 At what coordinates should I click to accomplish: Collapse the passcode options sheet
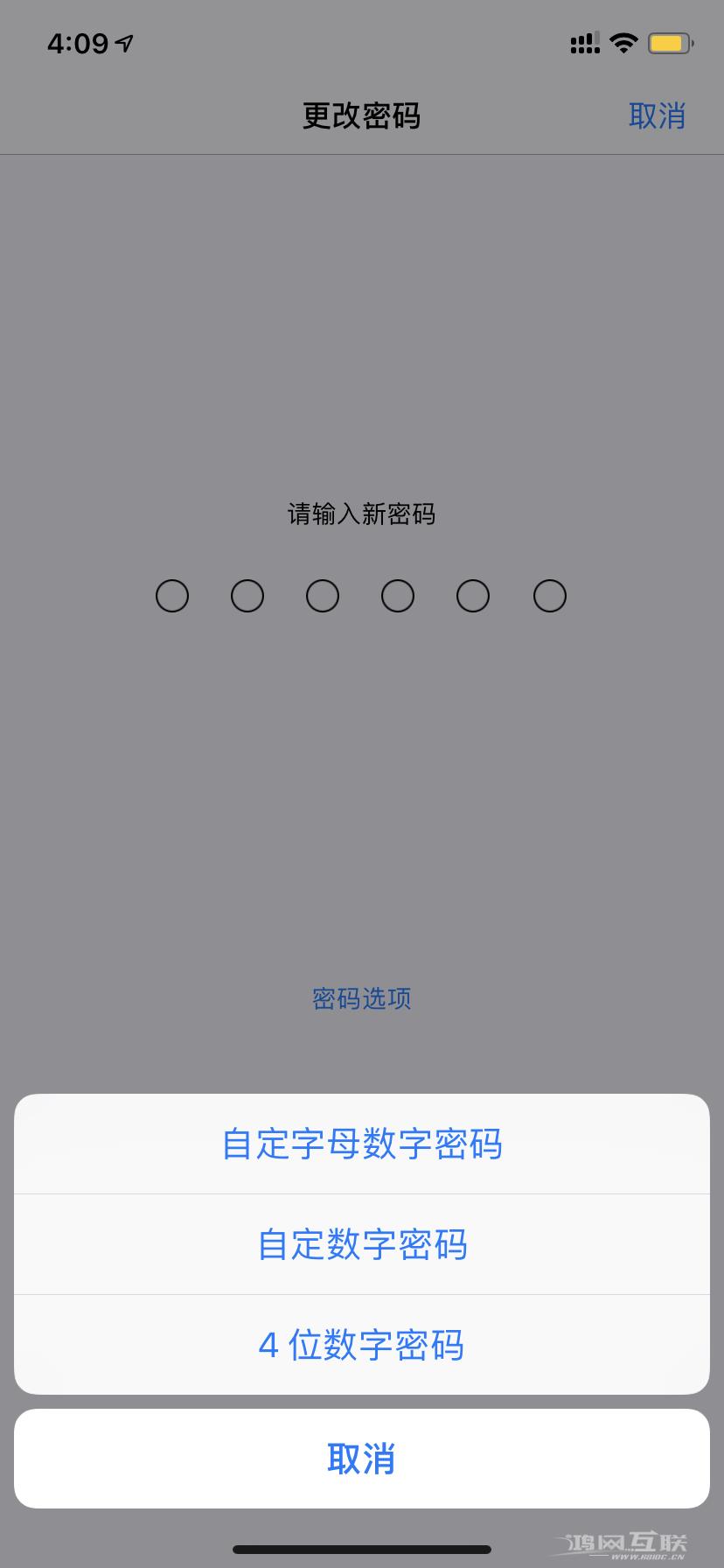[361, 1459]
